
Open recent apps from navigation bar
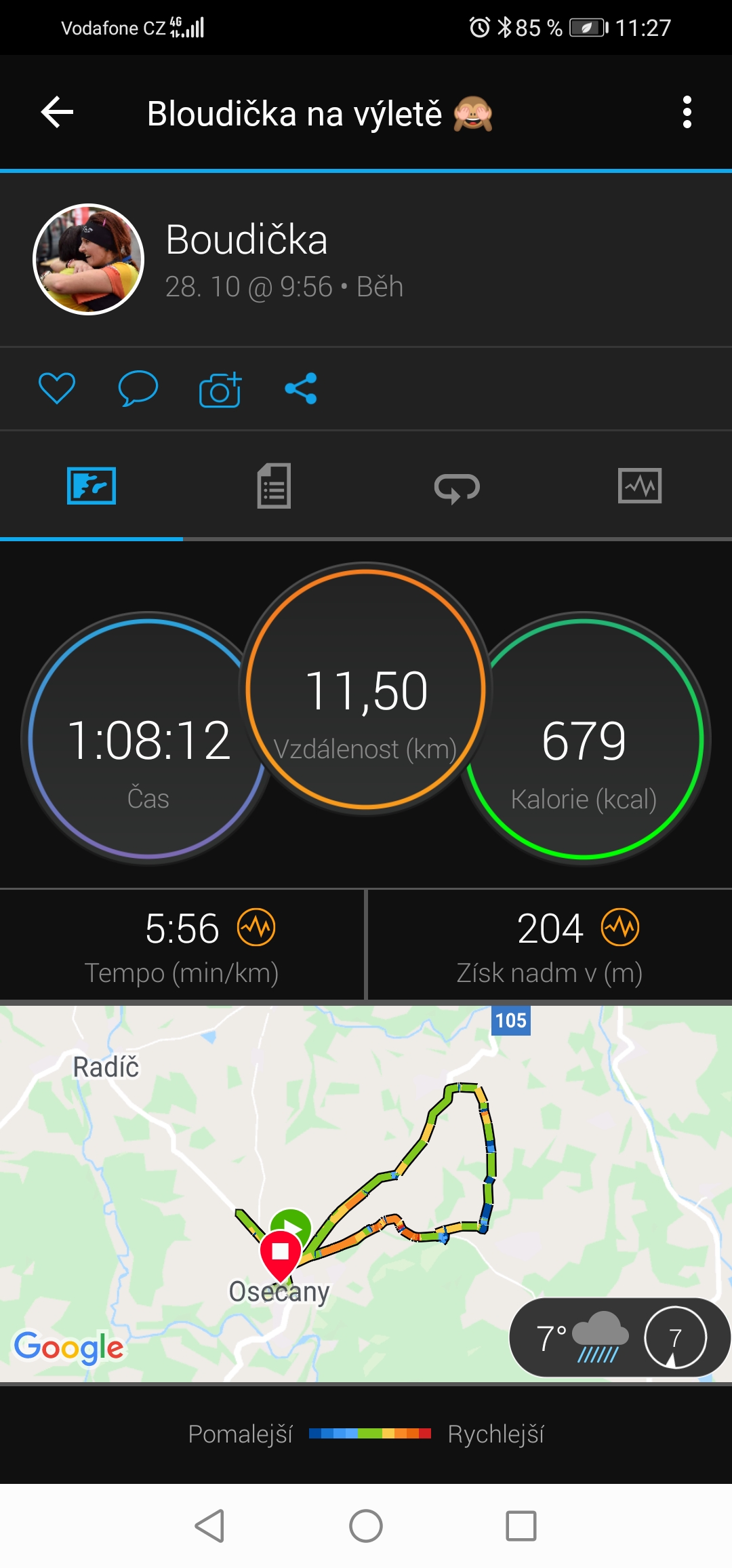pyautogui.click(x=521, y=1526)
